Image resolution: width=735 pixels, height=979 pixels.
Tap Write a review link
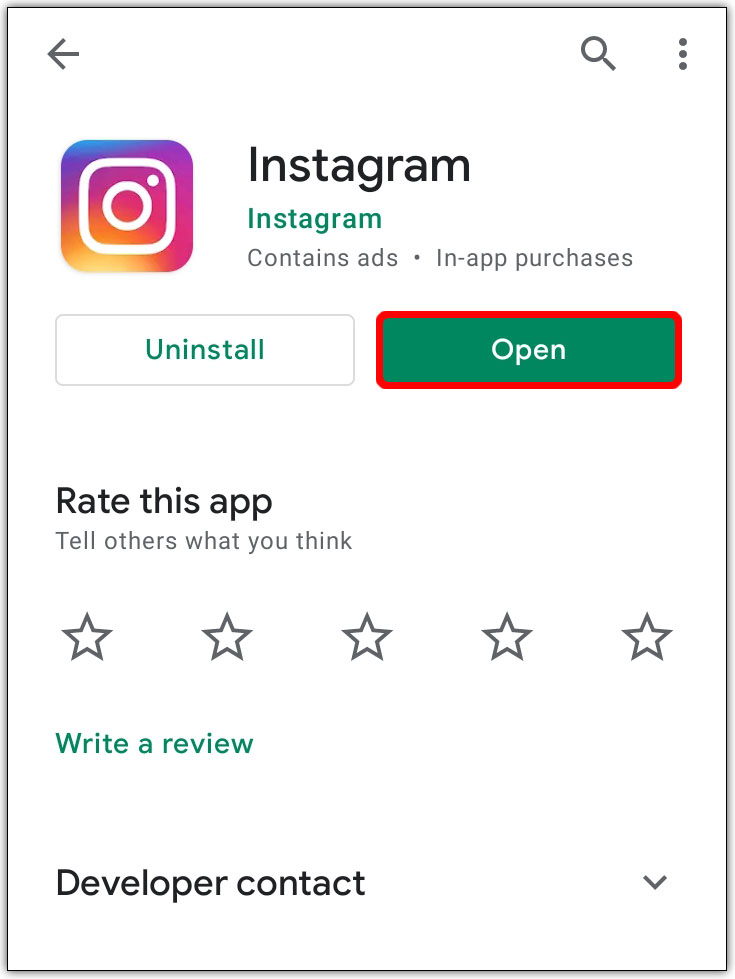pyautogui.click(x=155, y=743)
